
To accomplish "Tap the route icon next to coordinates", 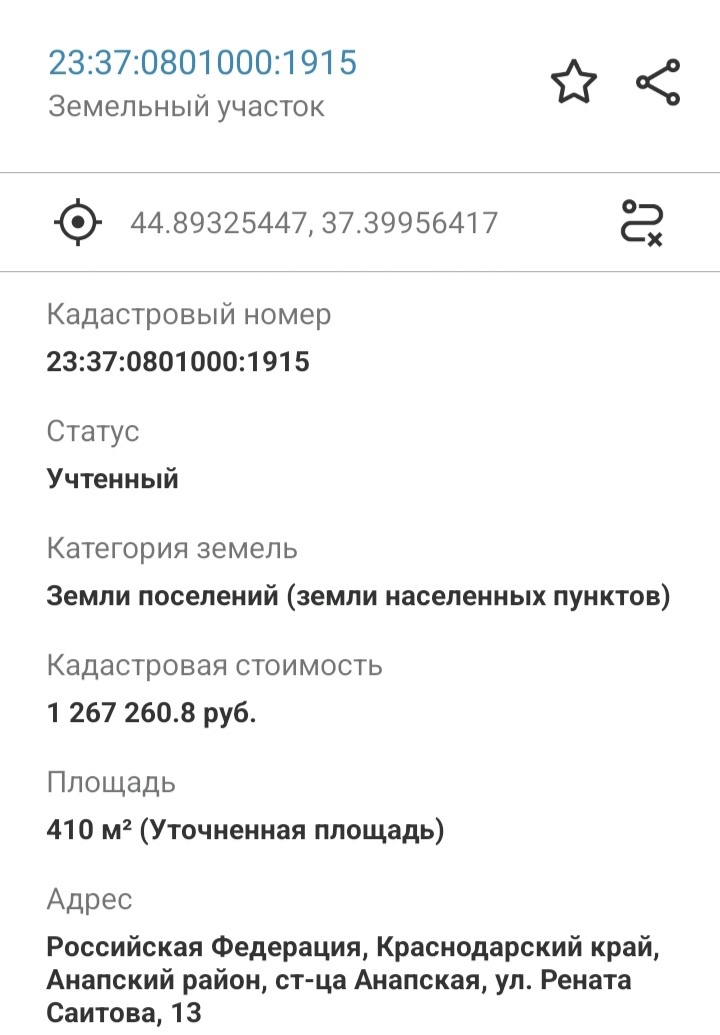I will click(x=642, y=222).
